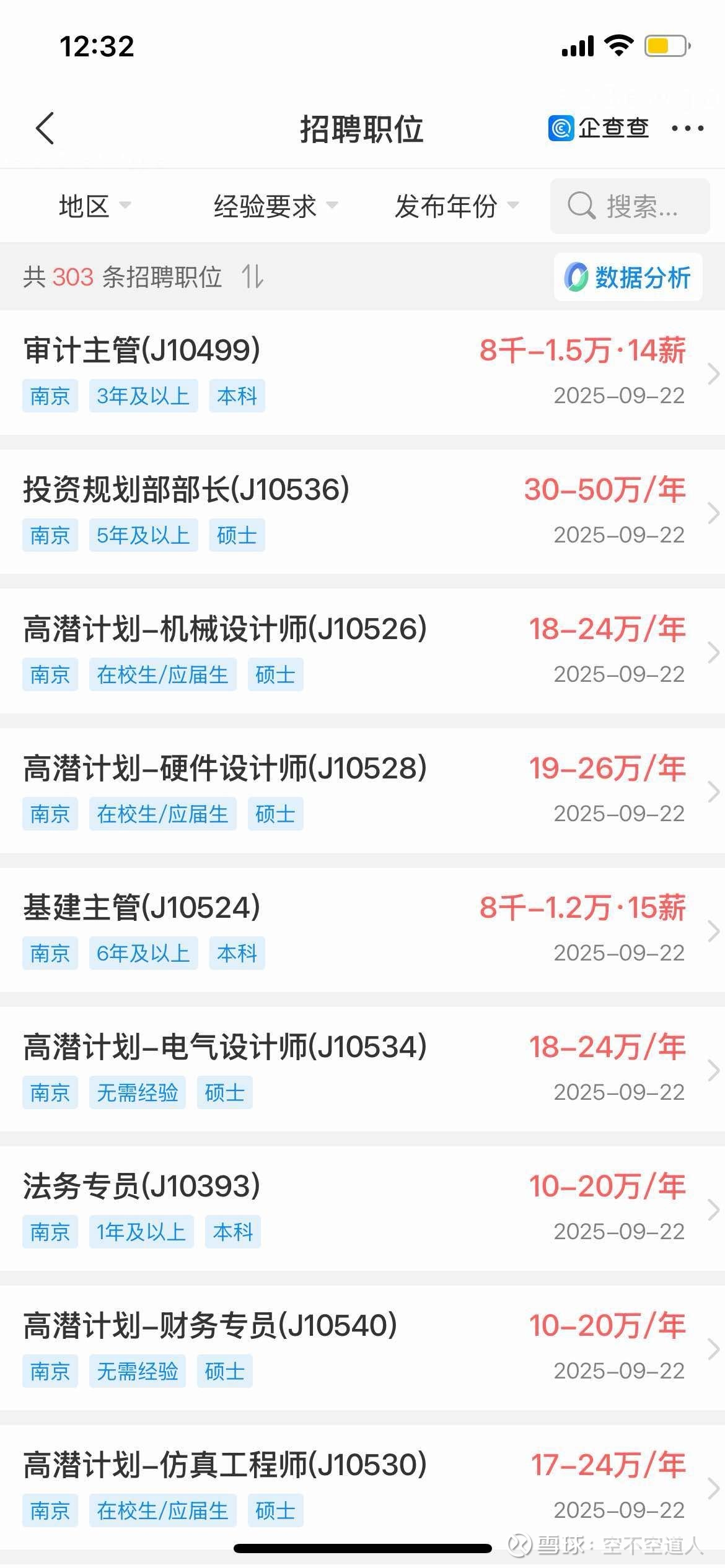View 高潜计划-电气设计师(J10534) details

[362, 1069]
